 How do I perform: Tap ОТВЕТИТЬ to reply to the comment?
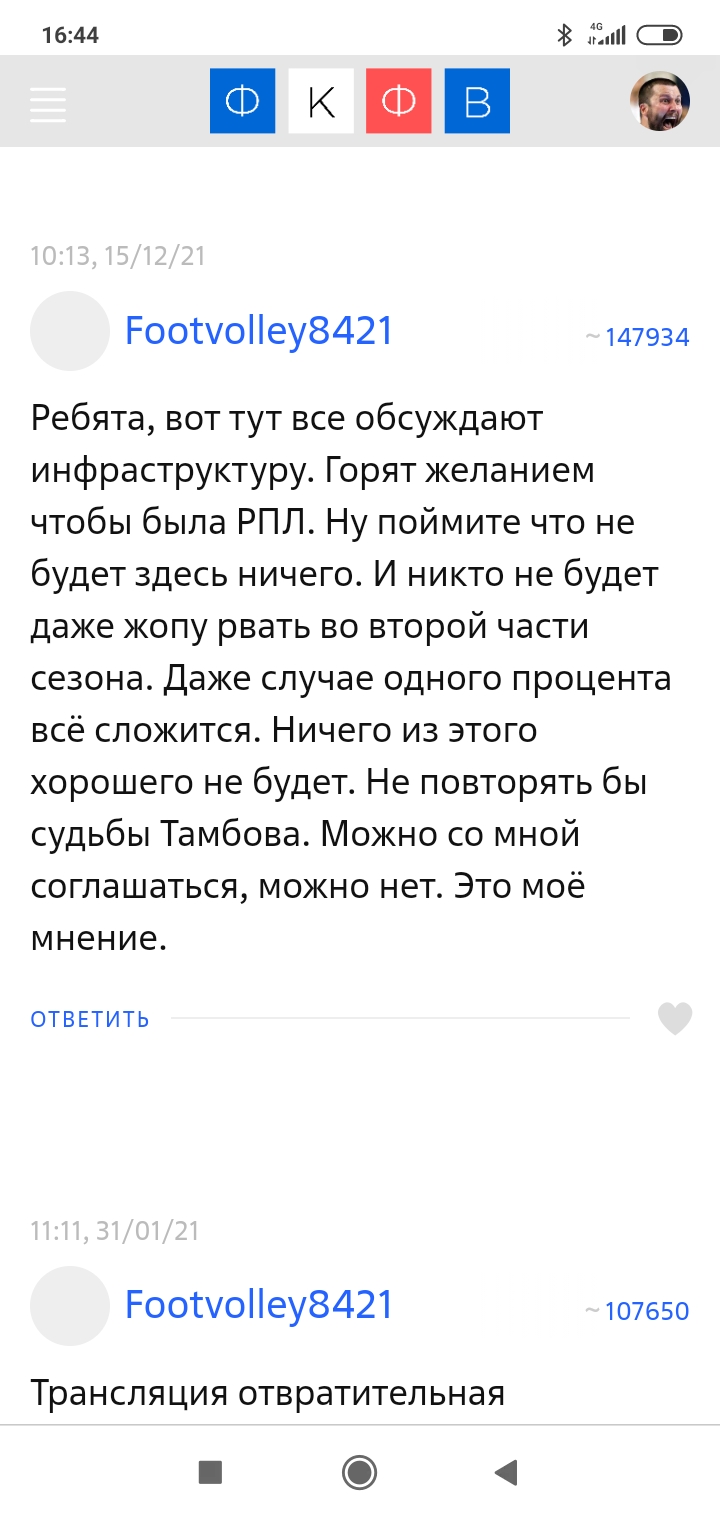[x=90, y=1019]
